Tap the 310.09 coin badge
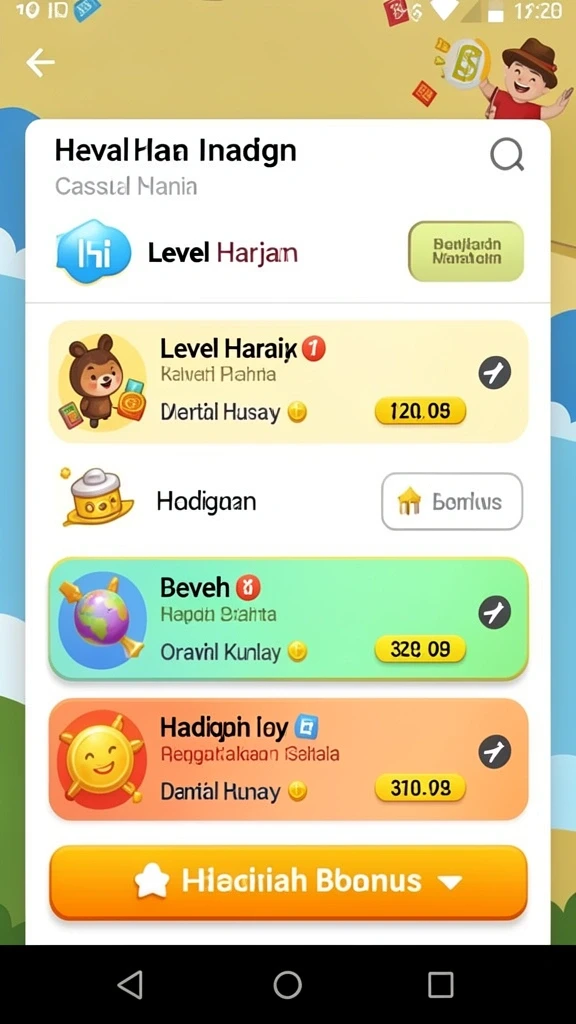This screenshot has width=576, height=1024. 420,788
